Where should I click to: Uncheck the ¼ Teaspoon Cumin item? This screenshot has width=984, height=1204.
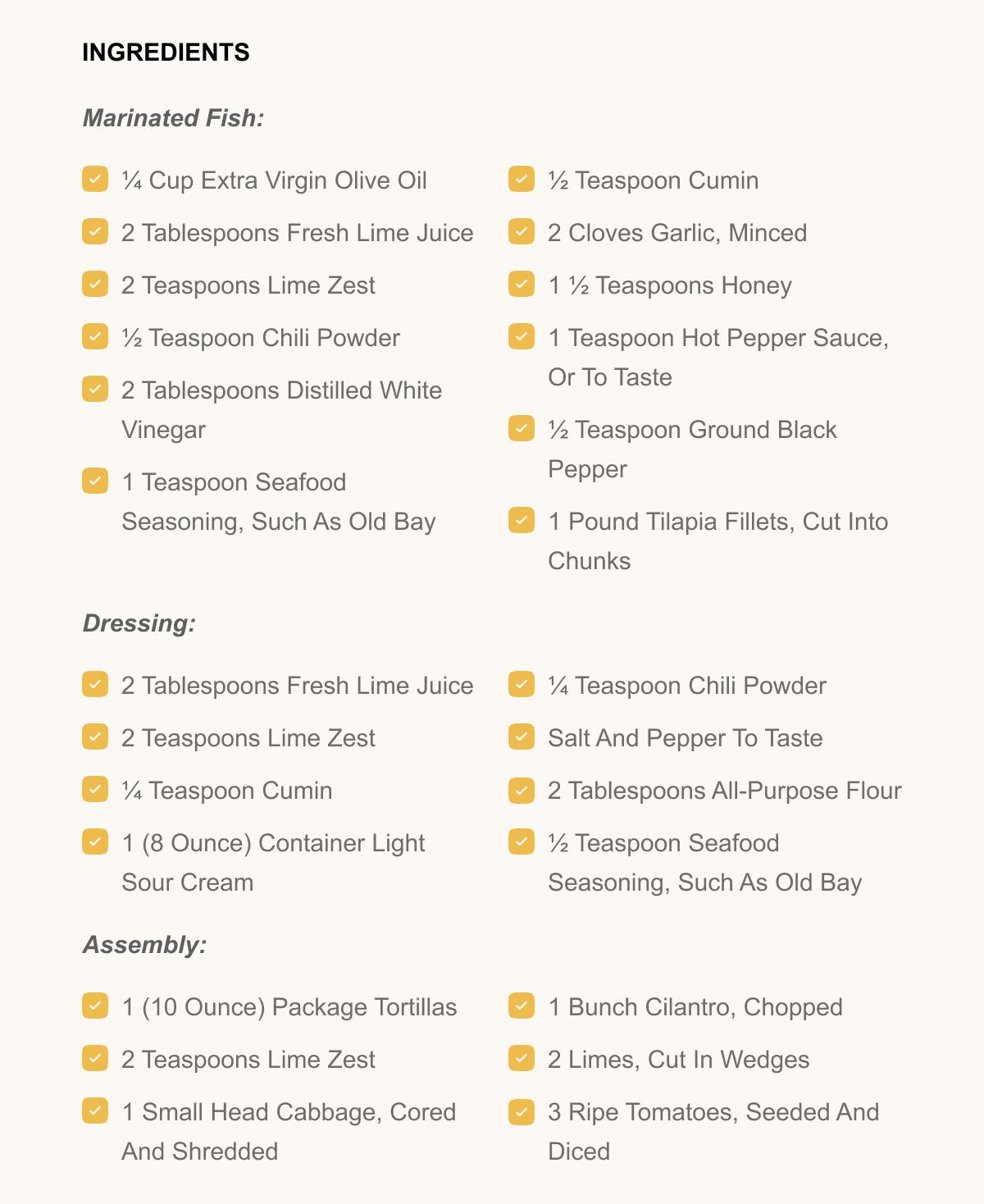click(x=95, y=789)
